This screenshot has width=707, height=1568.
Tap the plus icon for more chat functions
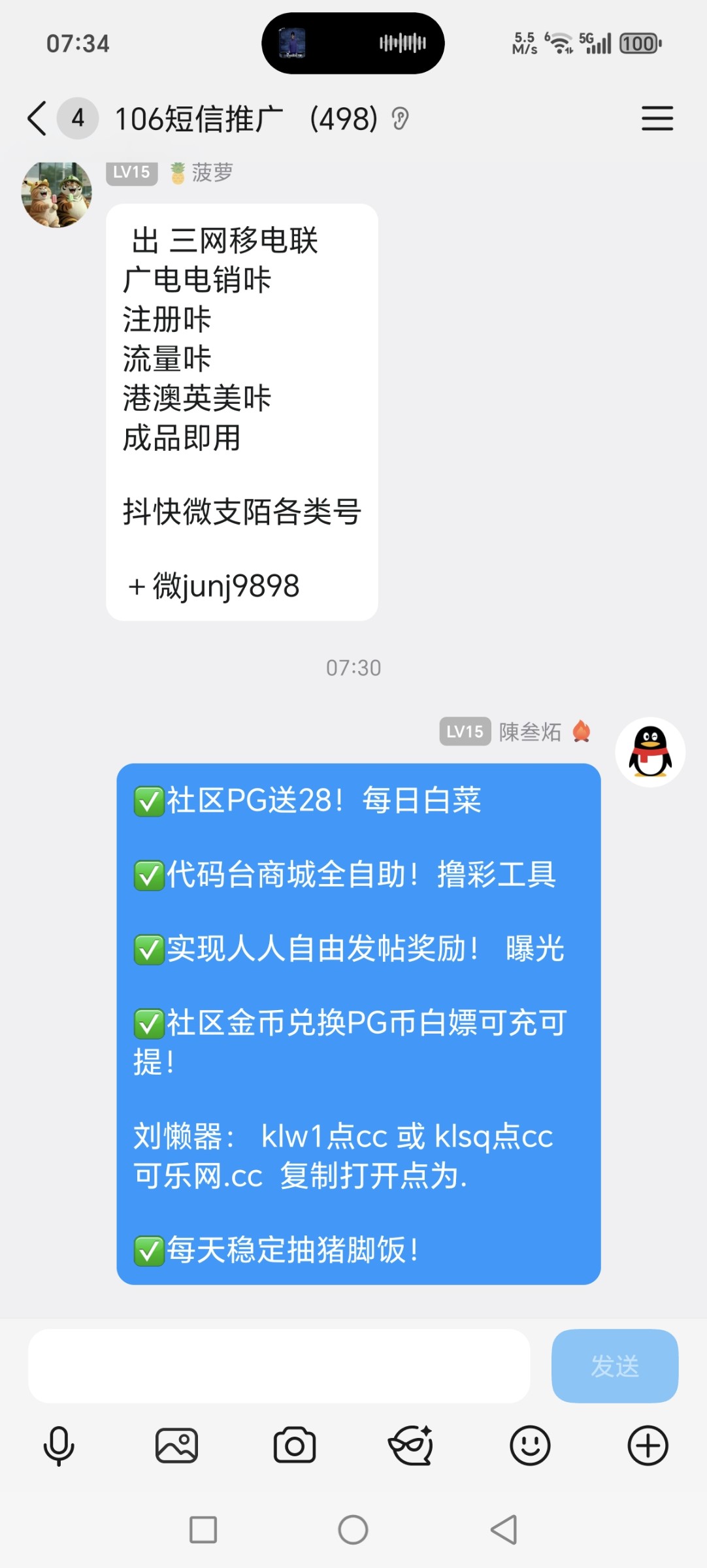(x=648, y=1445)
